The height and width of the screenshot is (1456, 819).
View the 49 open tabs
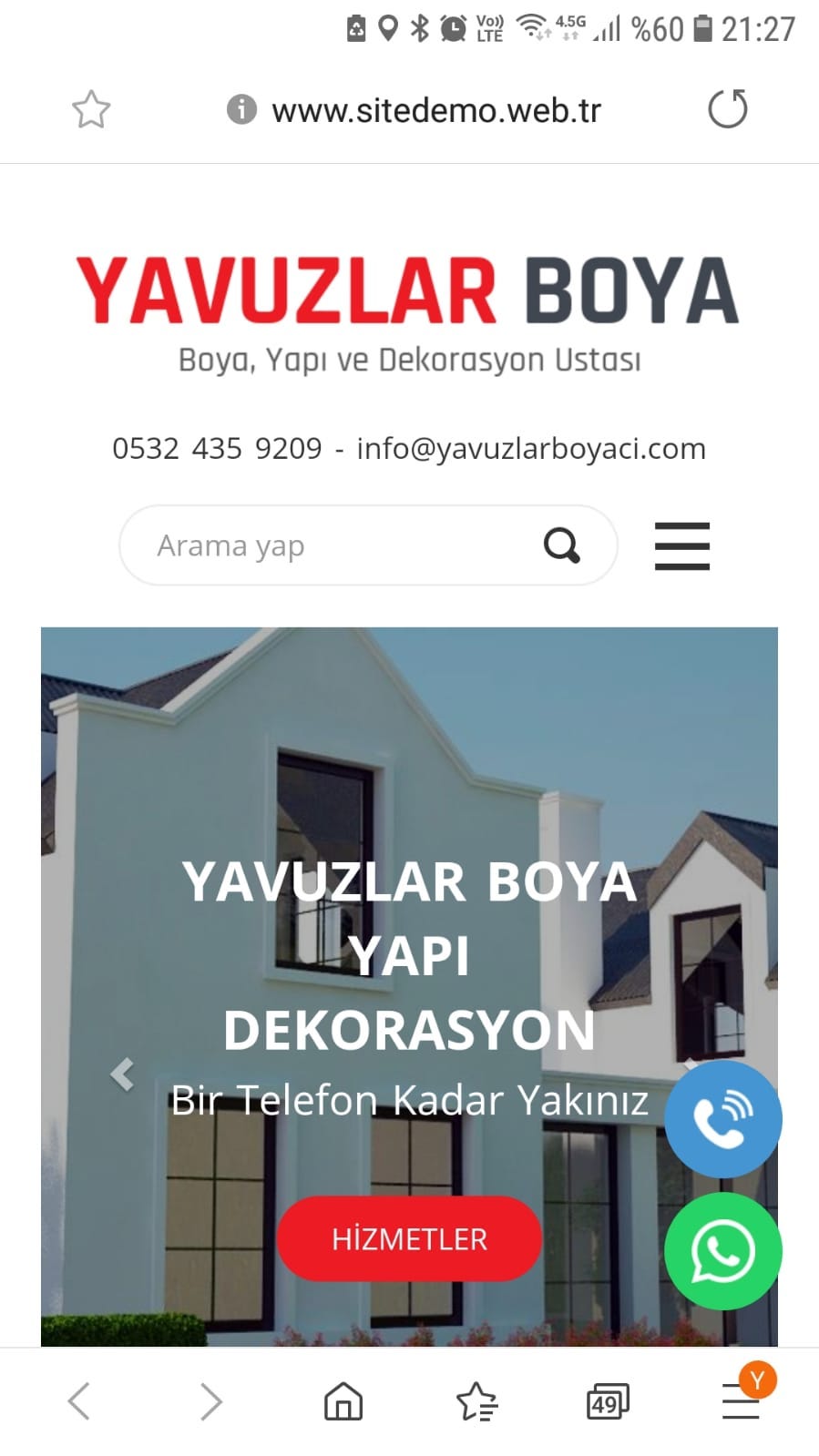[608, 1401]
